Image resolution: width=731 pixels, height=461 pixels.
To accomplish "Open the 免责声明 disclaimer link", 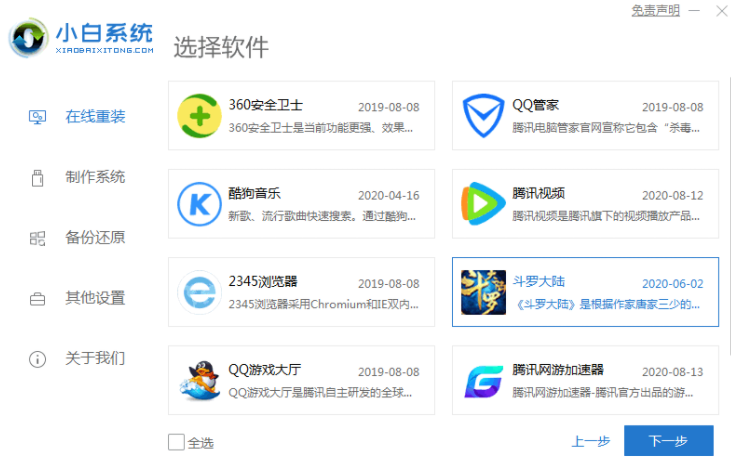I will coord(655,10).
